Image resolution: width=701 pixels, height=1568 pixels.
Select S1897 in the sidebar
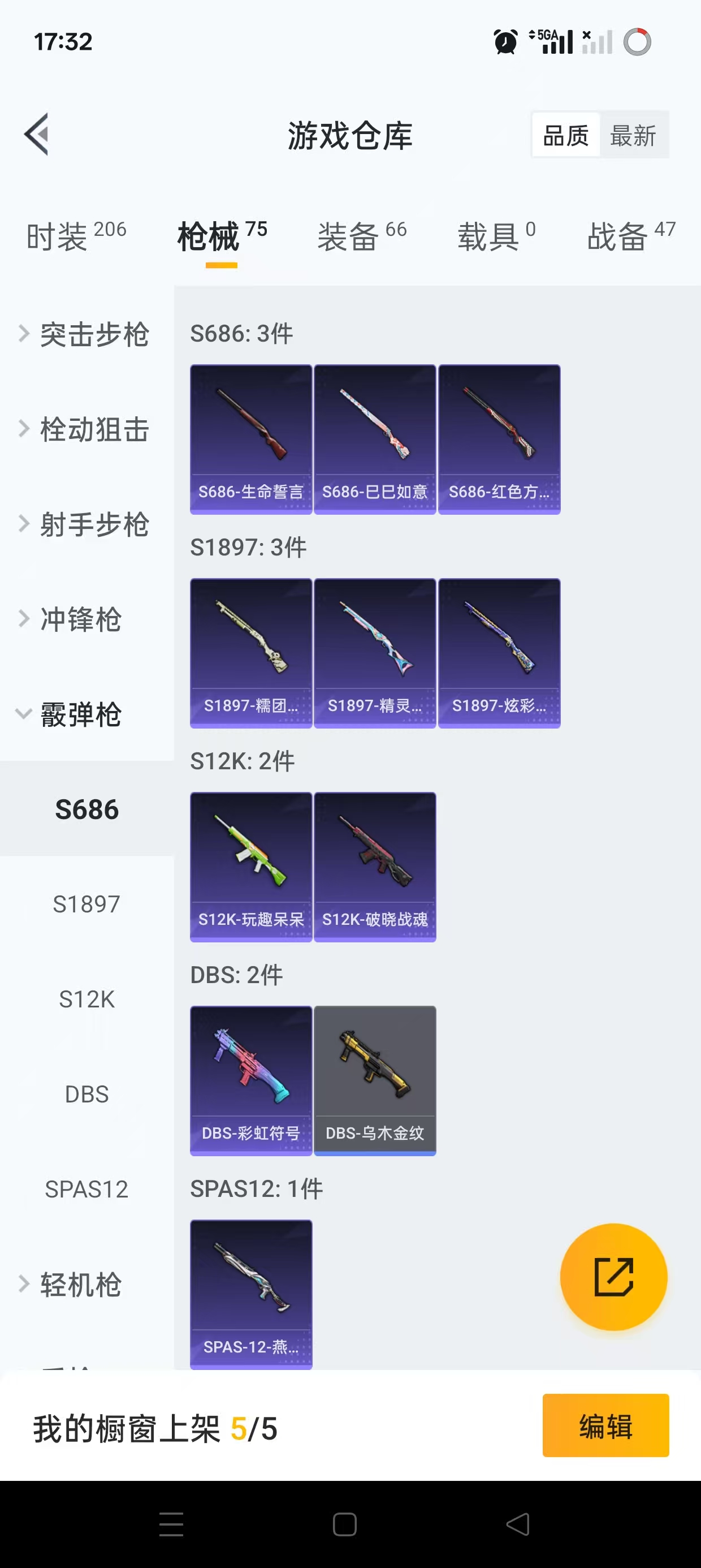click(86, 904)
